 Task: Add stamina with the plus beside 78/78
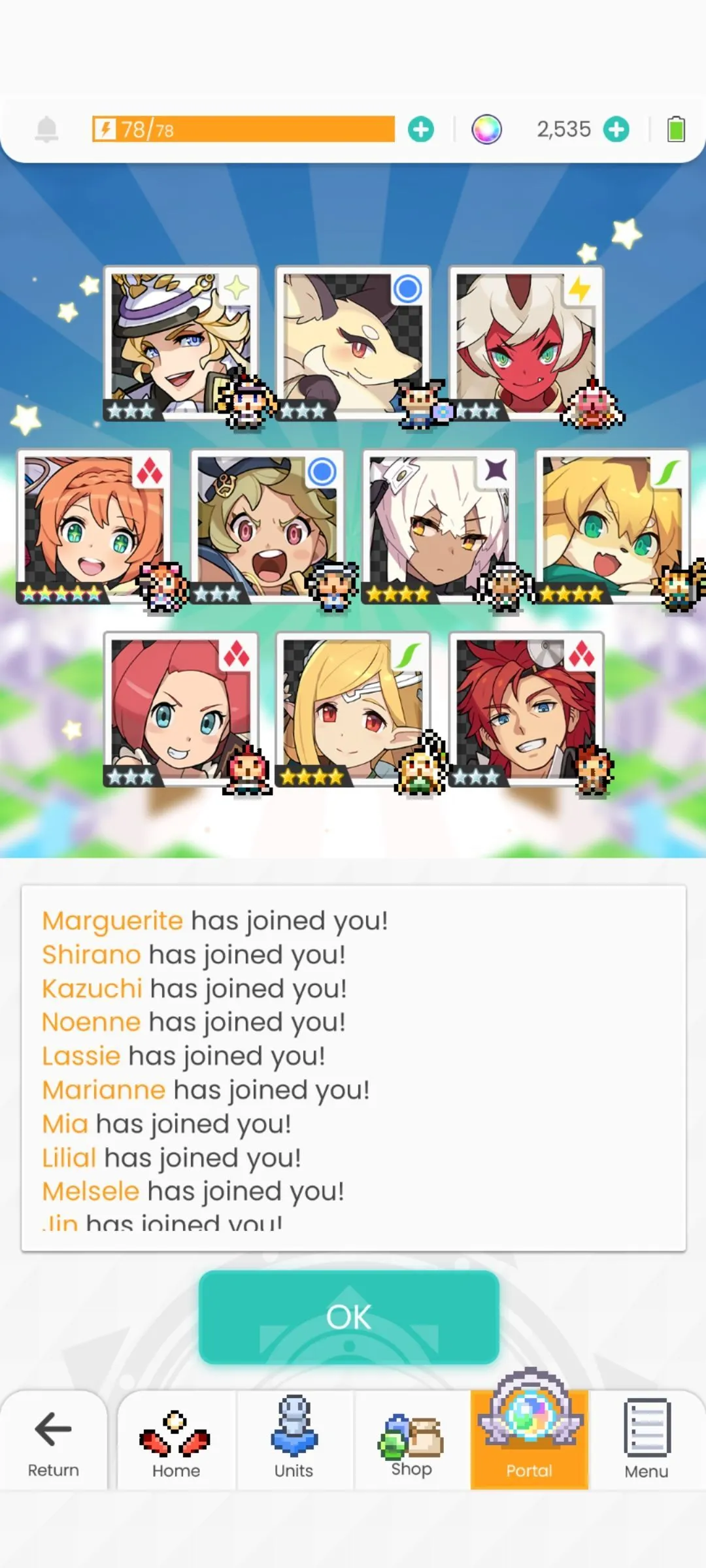(421, 129)
